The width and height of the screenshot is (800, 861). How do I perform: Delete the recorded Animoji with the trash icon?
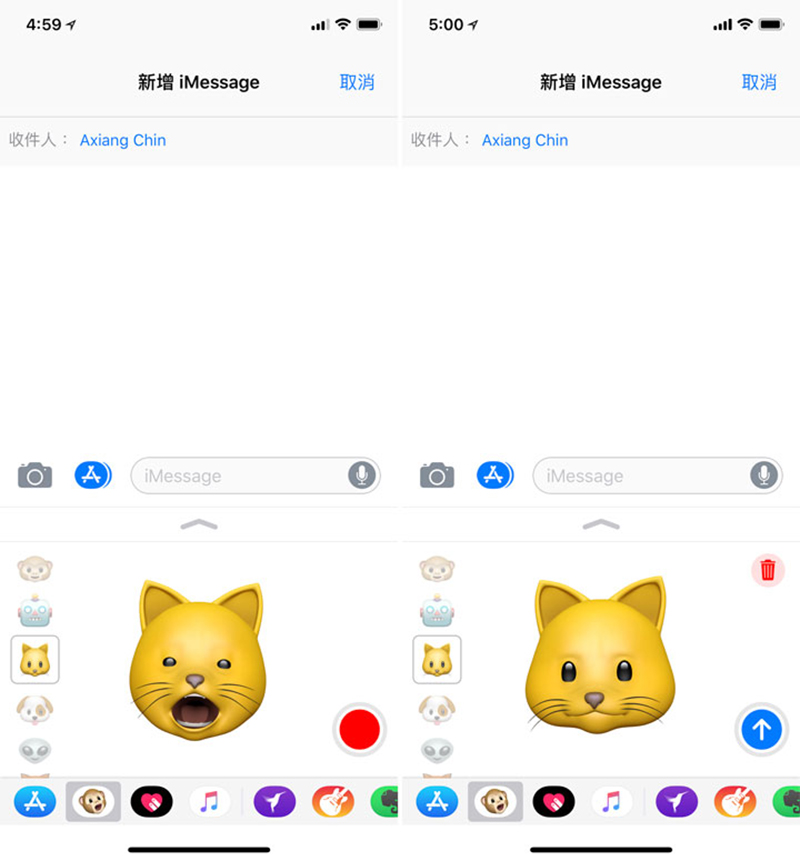click(768, 570)
